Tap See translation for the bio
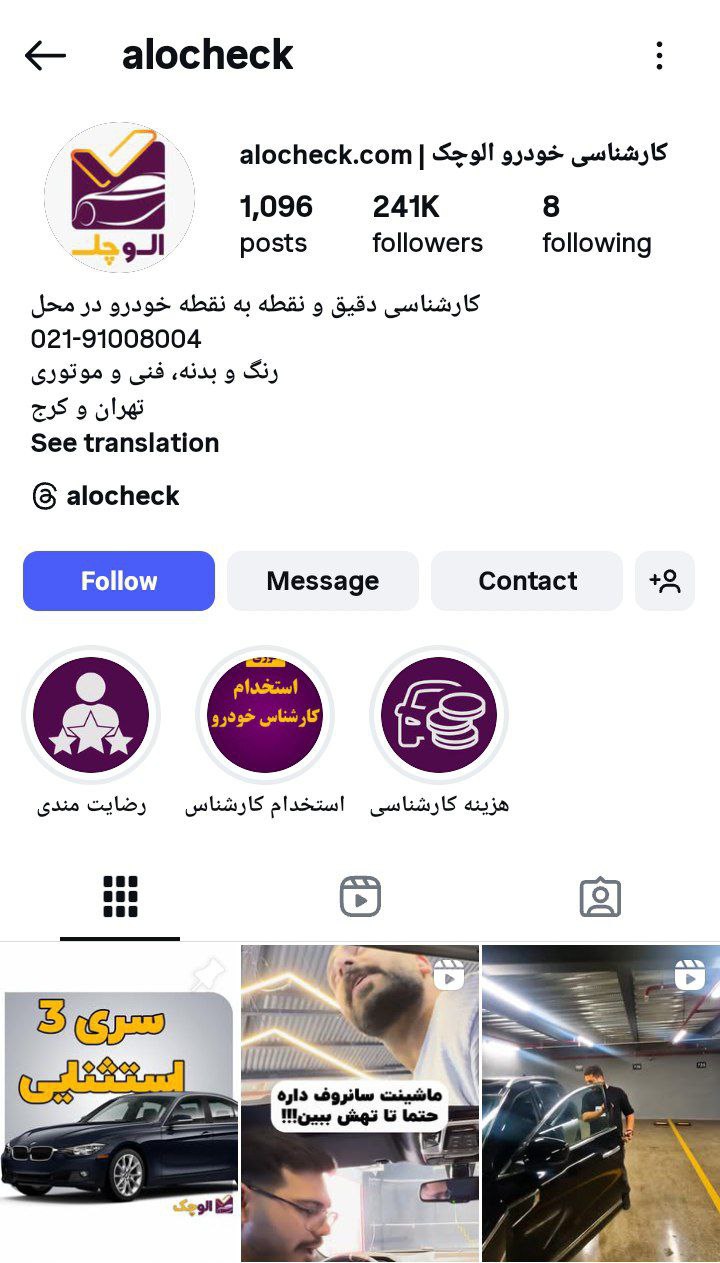The width and height of the screenshot is (720, 1263). (x=125, y=443)
